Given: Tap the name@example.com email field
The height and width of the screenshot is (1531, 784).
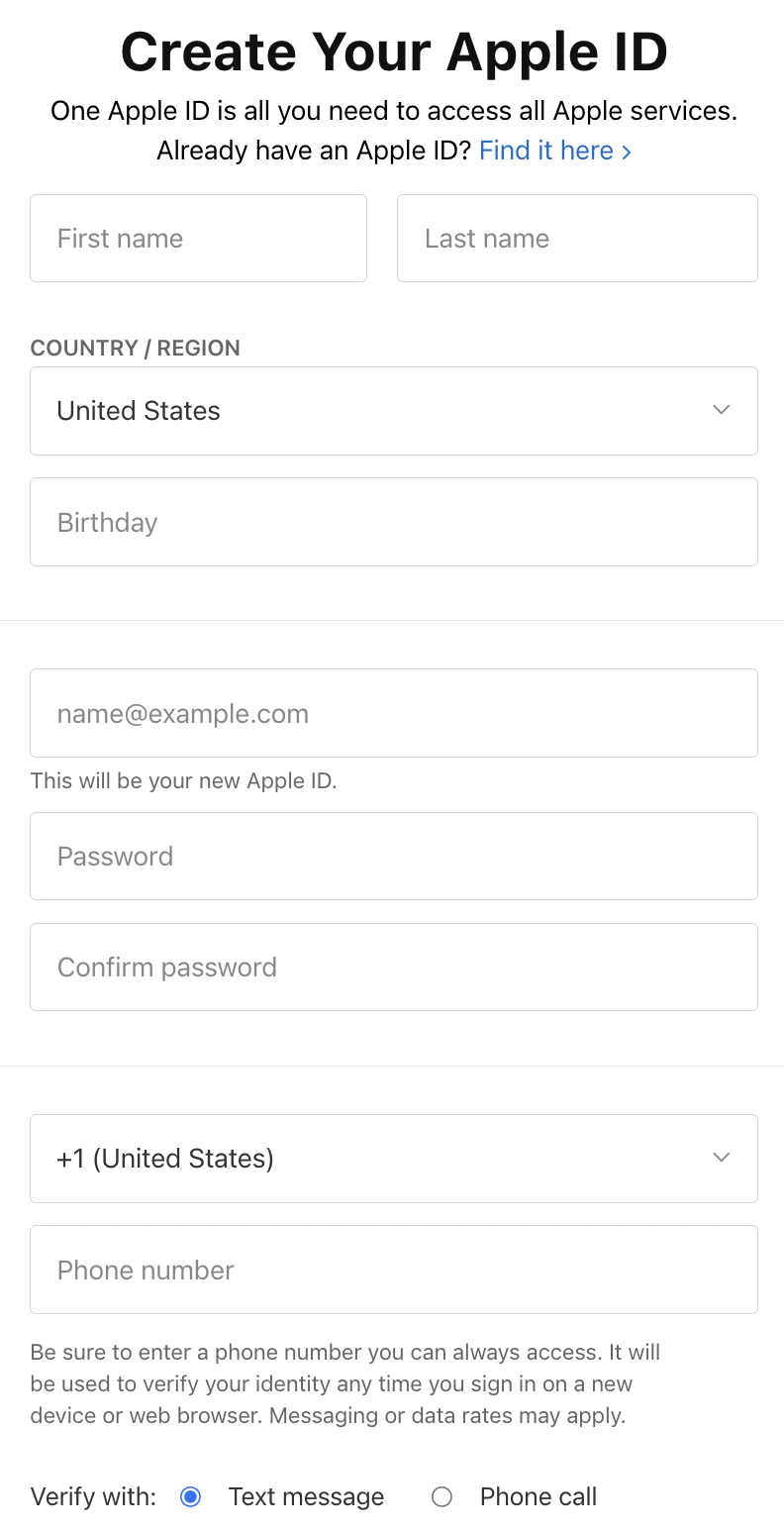Looking at the screenshot, I should pyautogui.click(x=394, y=713).
